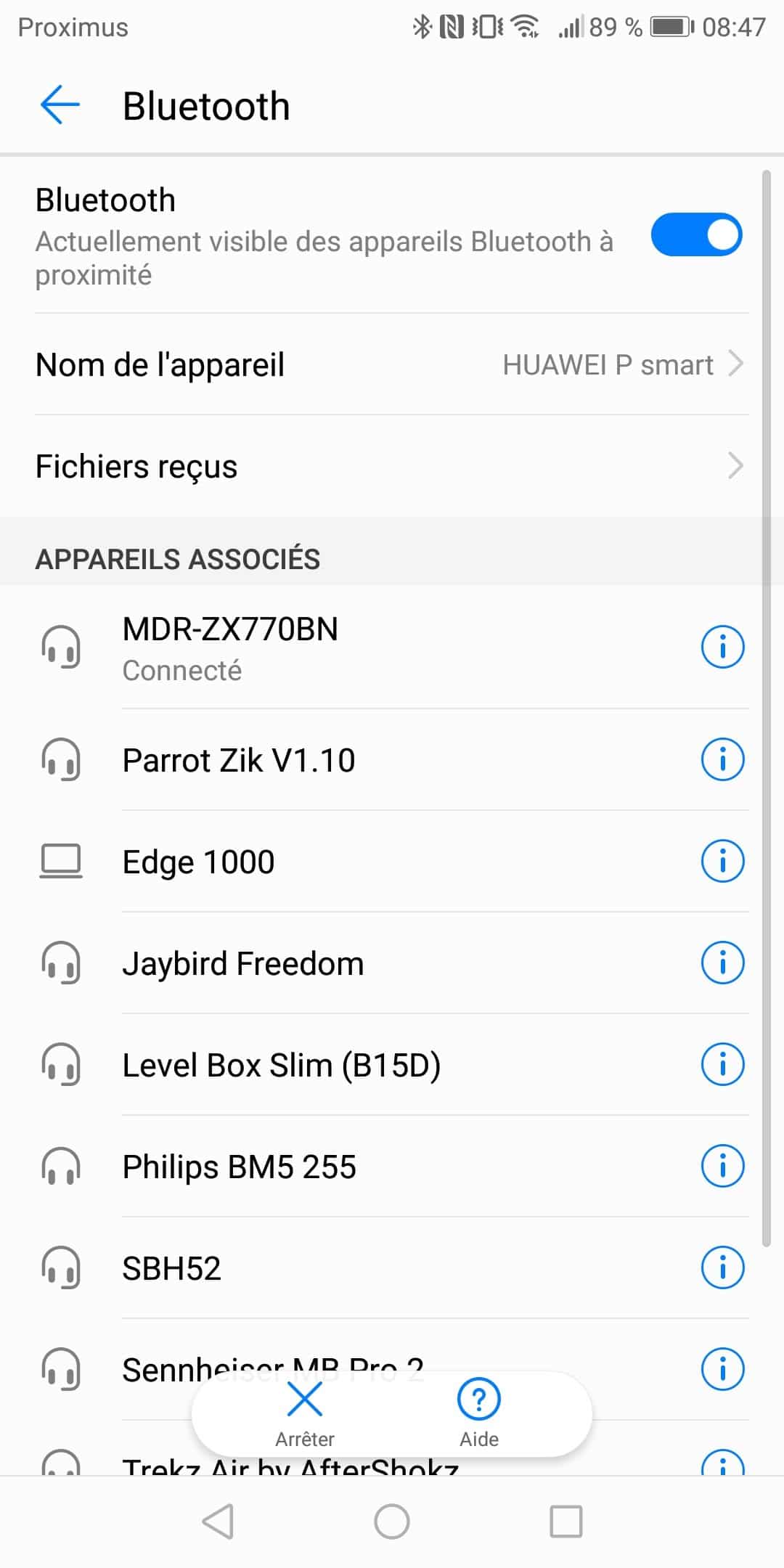
Task: Open Fichiers reçus
Action: coord(392,466)
